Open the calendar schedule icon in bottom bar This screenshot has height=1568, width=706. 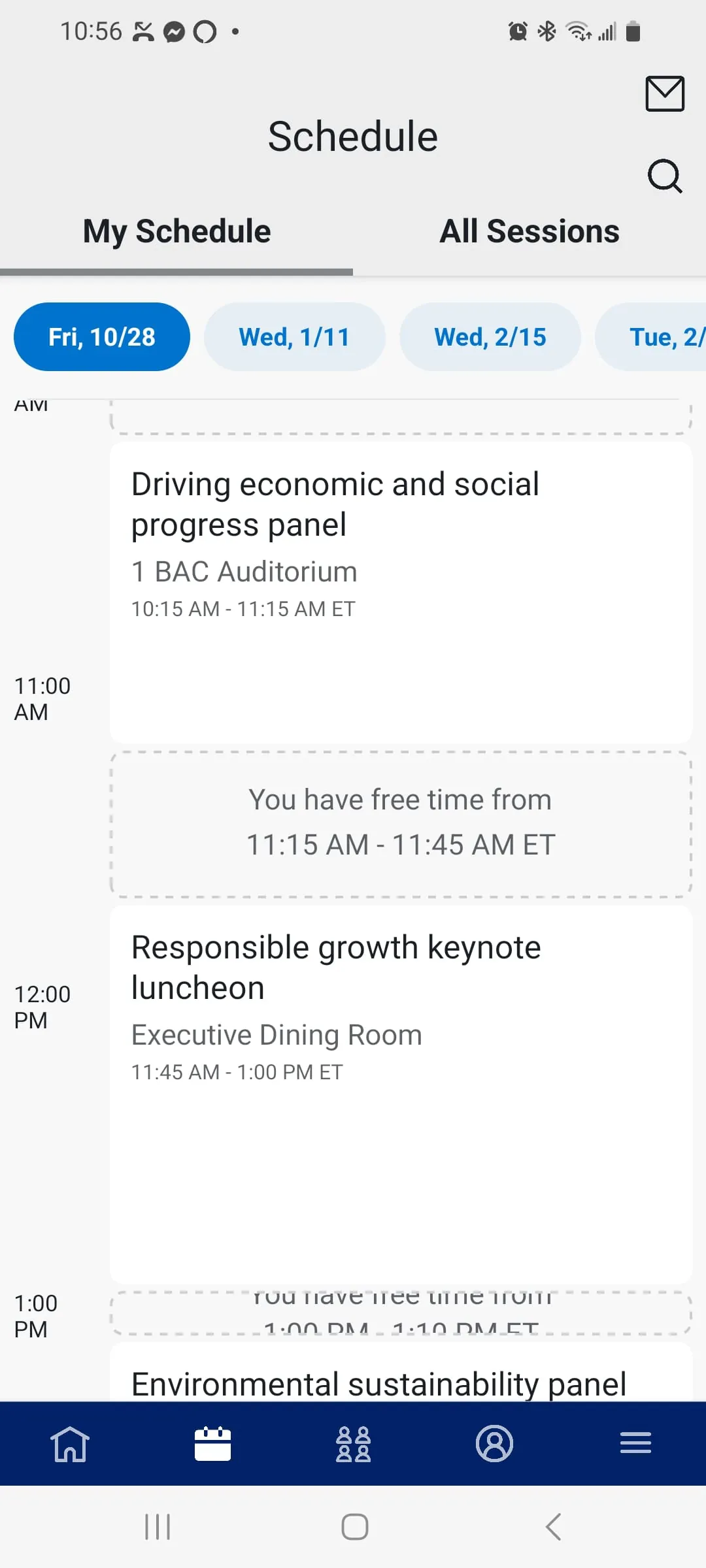tap(212, 1444)
